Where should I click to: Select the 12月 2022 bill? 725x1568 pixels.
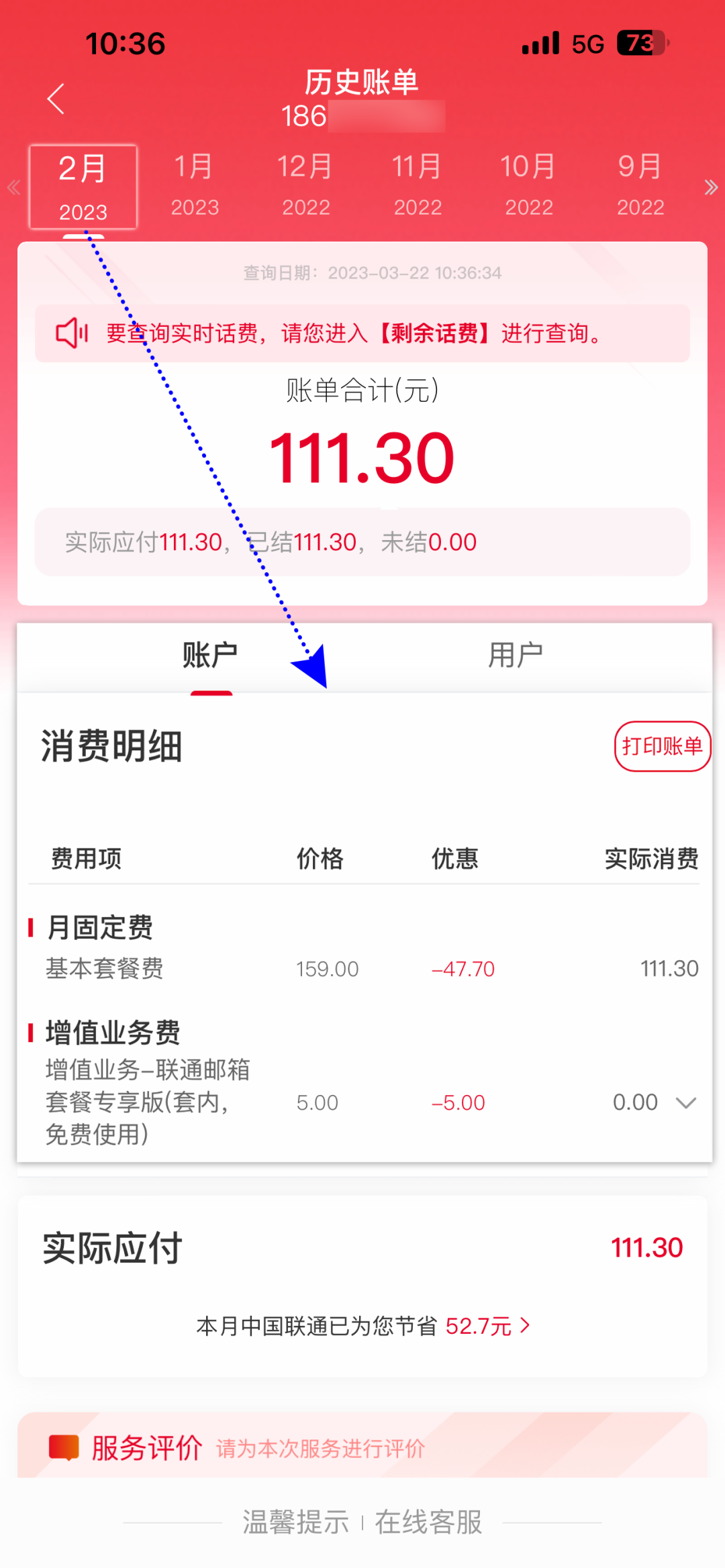(306, 186)
